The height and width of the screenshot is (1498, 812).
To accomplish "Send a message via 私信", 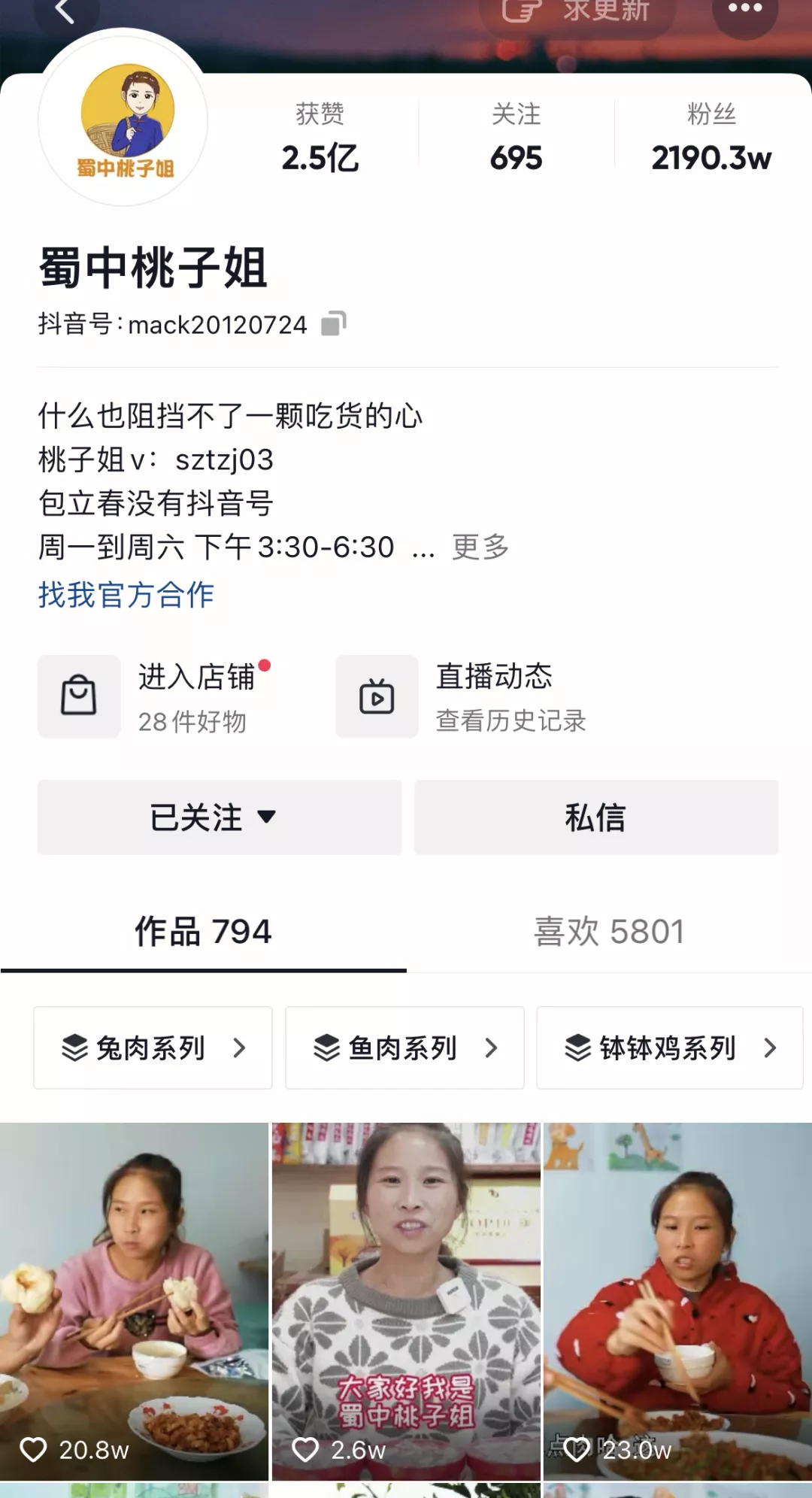I will point(595,817).
